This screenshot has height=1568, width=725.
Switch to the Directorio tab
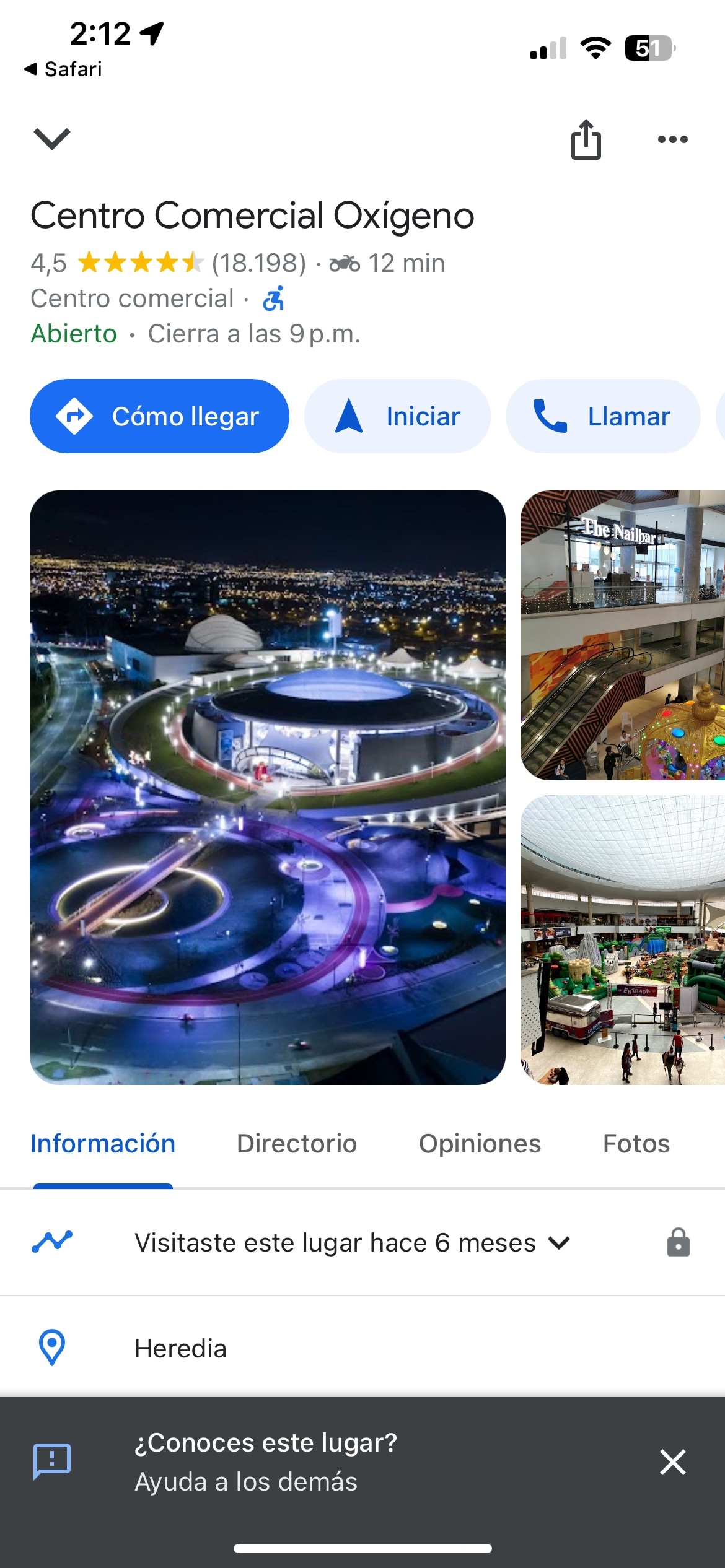pyautogui.click(x=297, y=1143)
